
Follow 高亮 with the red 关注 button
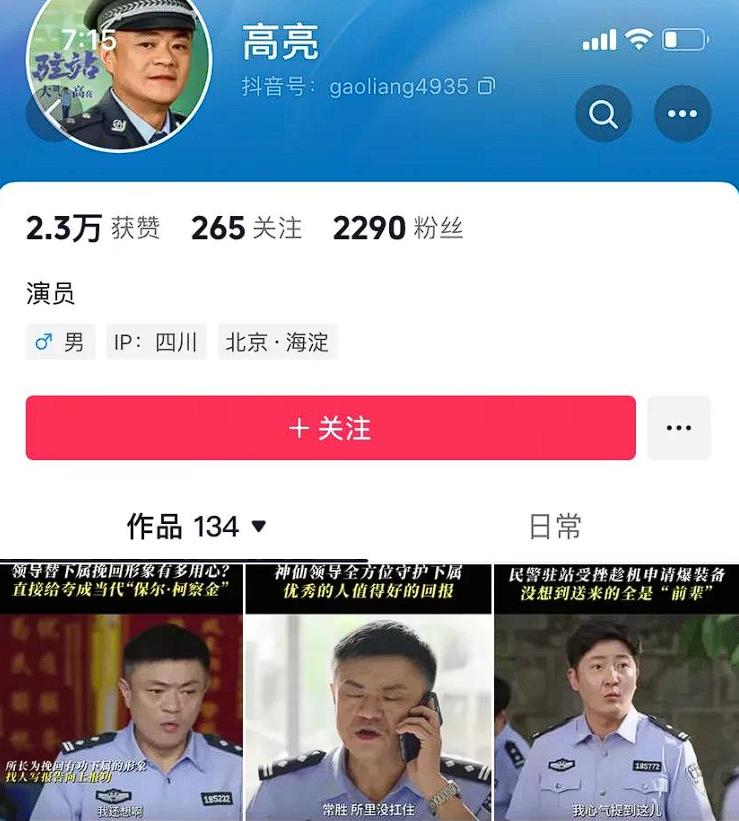click(330, 428)
